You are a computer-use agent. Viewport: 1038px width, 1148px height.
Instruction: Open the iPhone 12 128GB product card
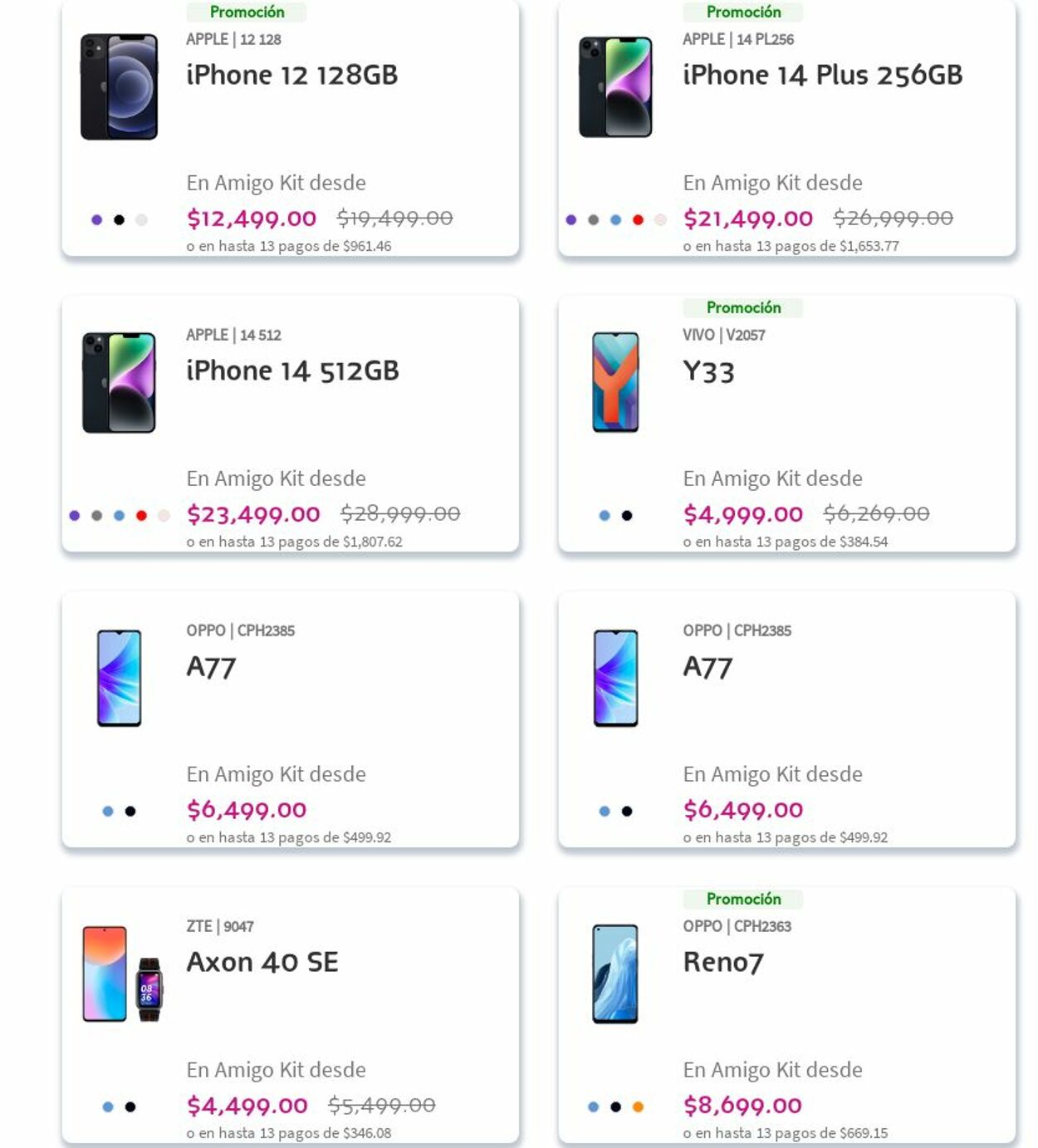[x=291, y=76]
